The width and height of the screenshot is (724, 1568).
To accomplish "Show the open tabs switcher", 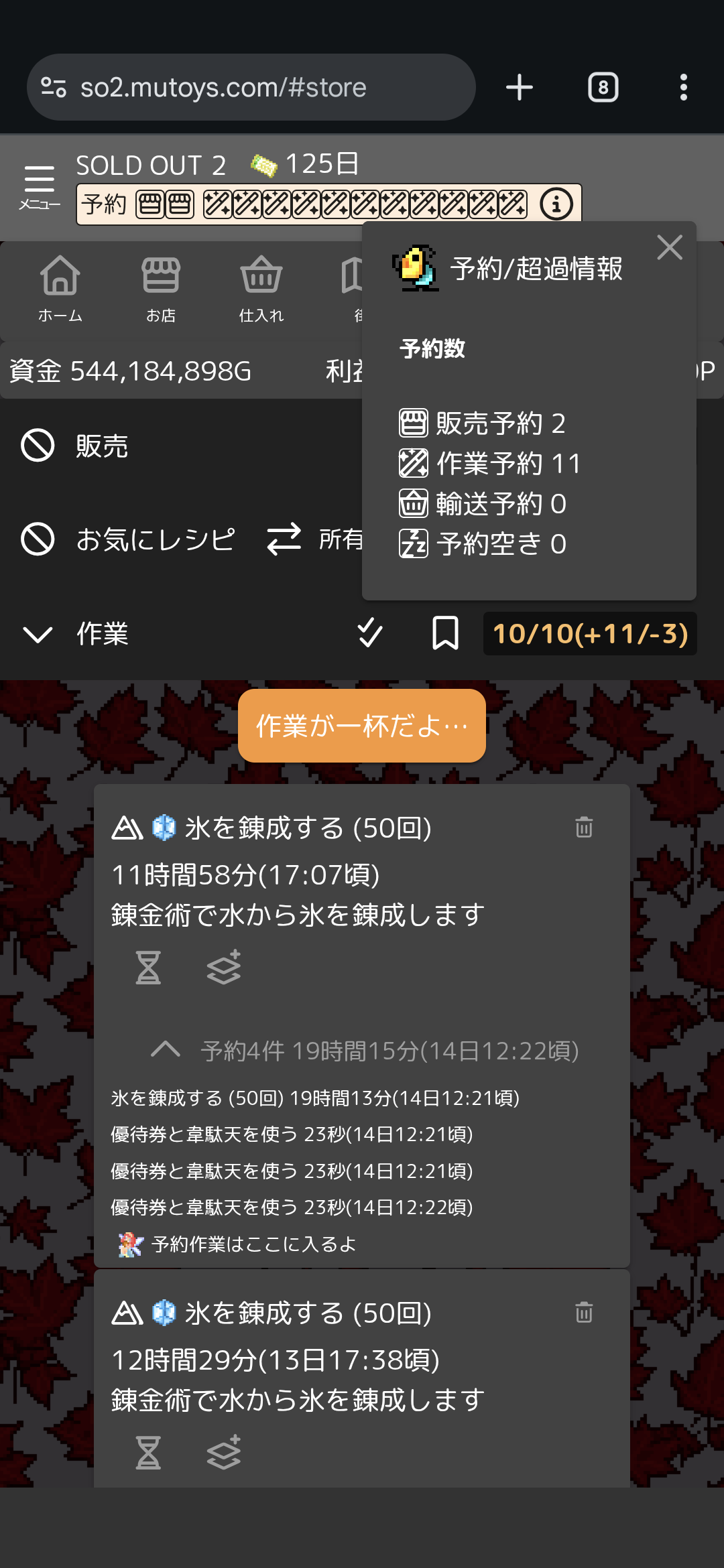I will pyautogui.click(x=603, y=87).
